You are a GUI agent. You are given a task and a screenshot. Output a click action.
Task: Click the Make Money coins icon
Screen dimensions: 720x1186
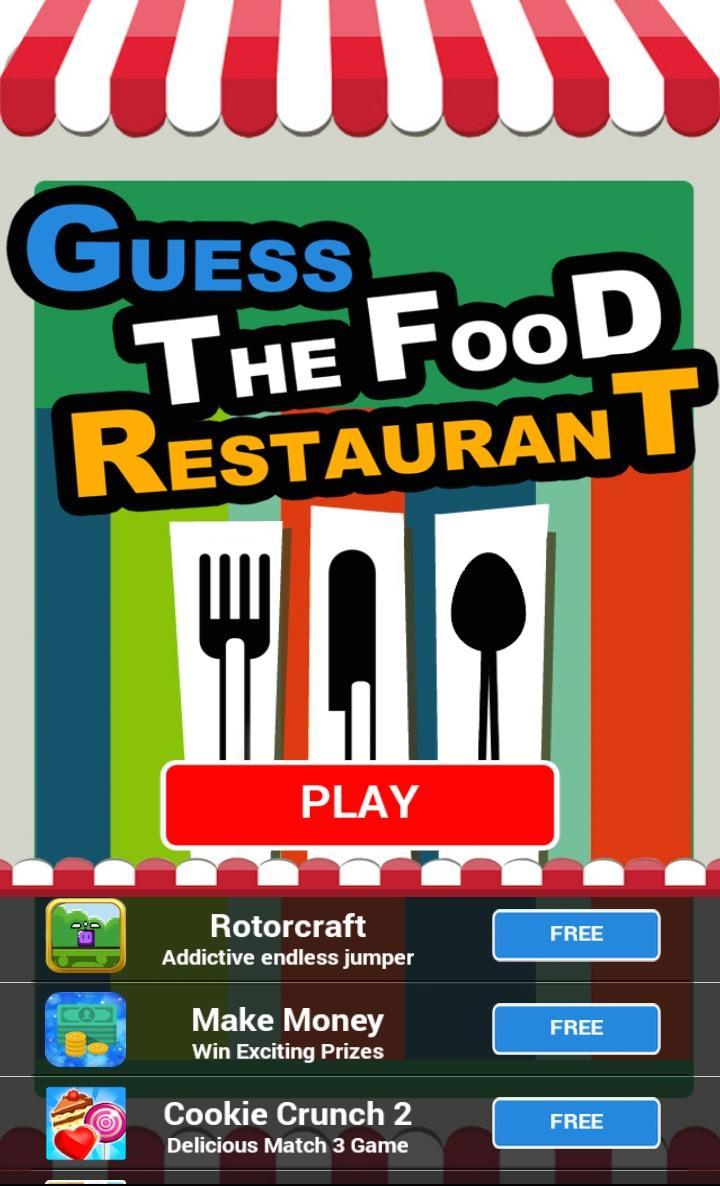84,1029
